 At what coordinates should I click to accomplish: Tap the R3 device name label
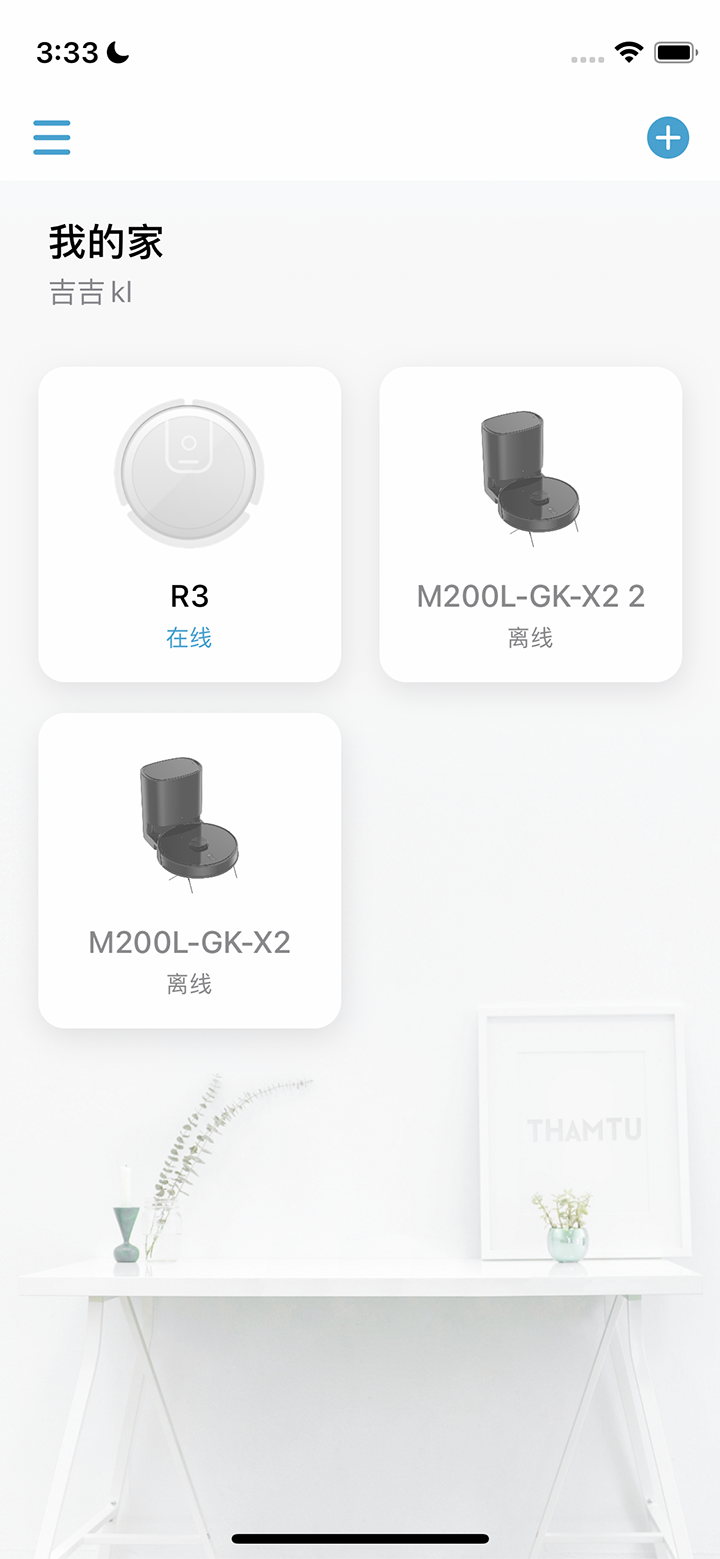tap(189, 596)
